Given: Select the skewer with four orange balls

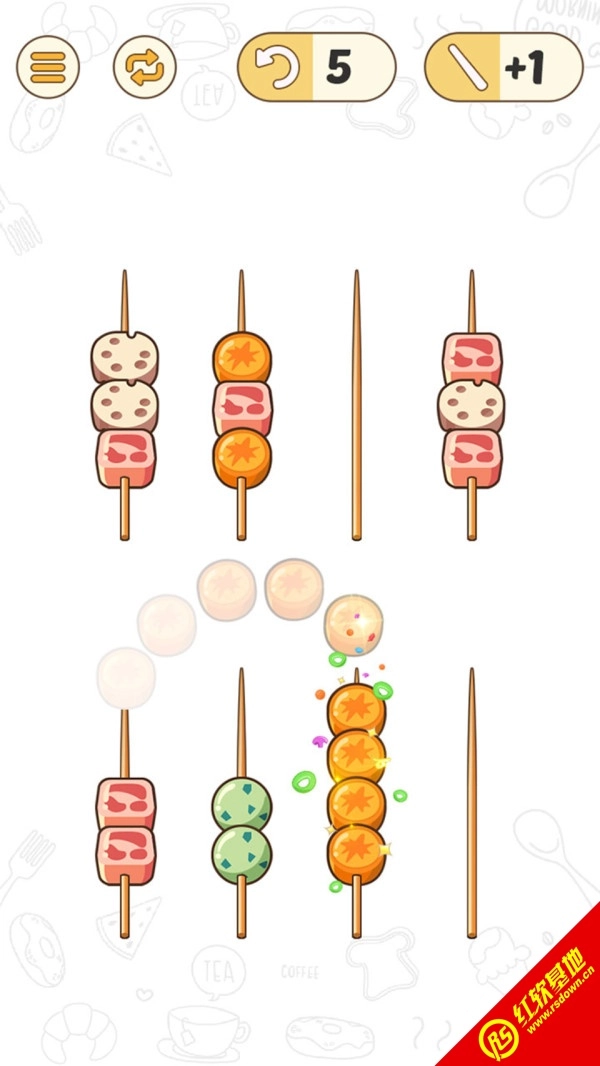Looking at the screenshot, I should (356, 782).
